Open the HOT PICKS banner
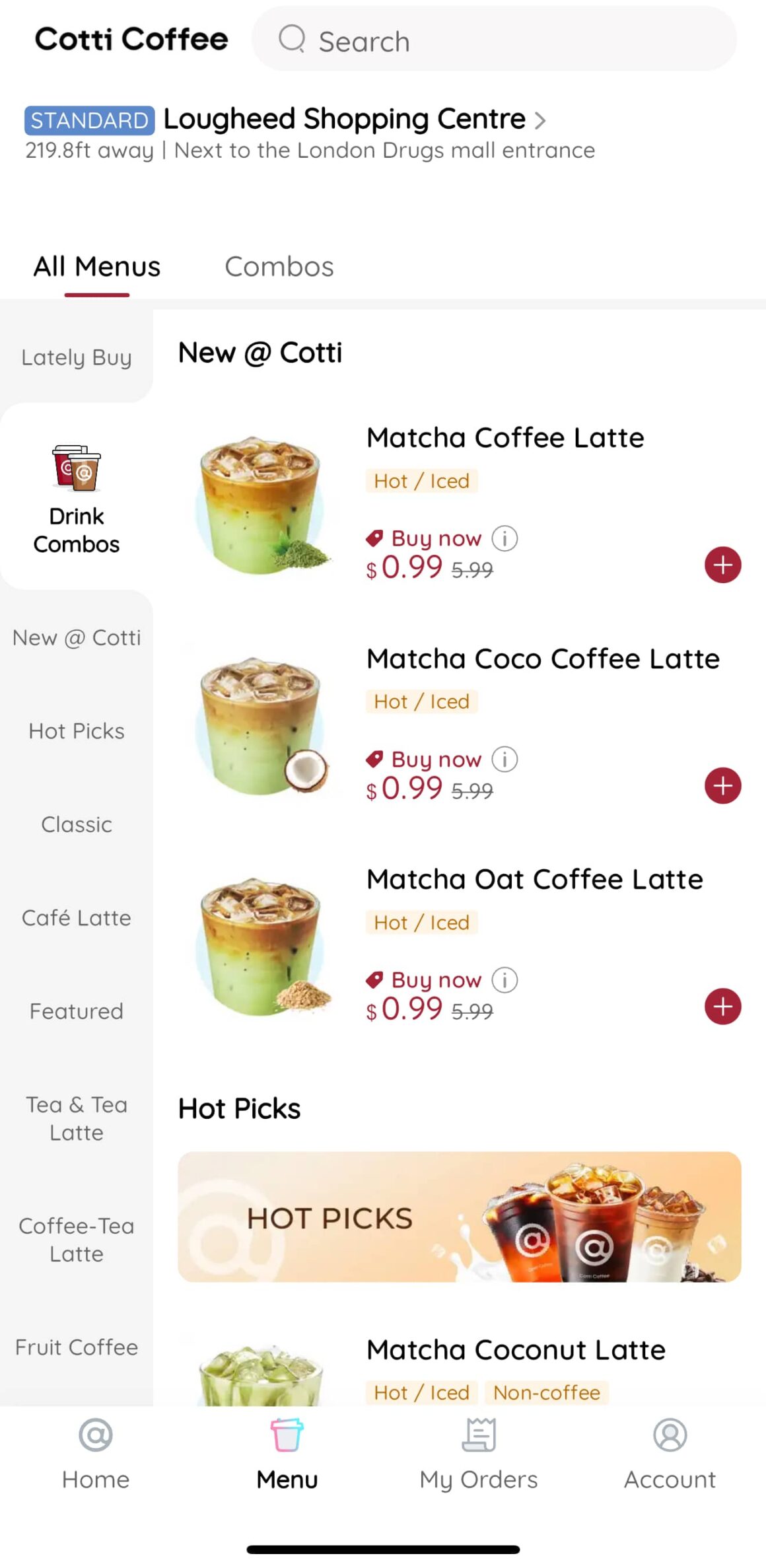The height and width of the screenshot is (1568, 766). tap(459, 1217)
